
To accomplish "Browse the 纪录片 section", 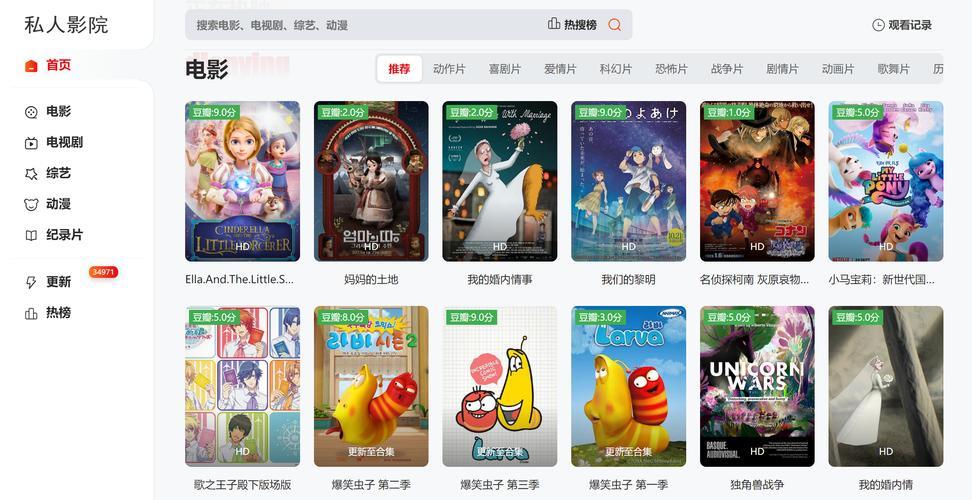I will pyautogui.click(x=64, y=235).
